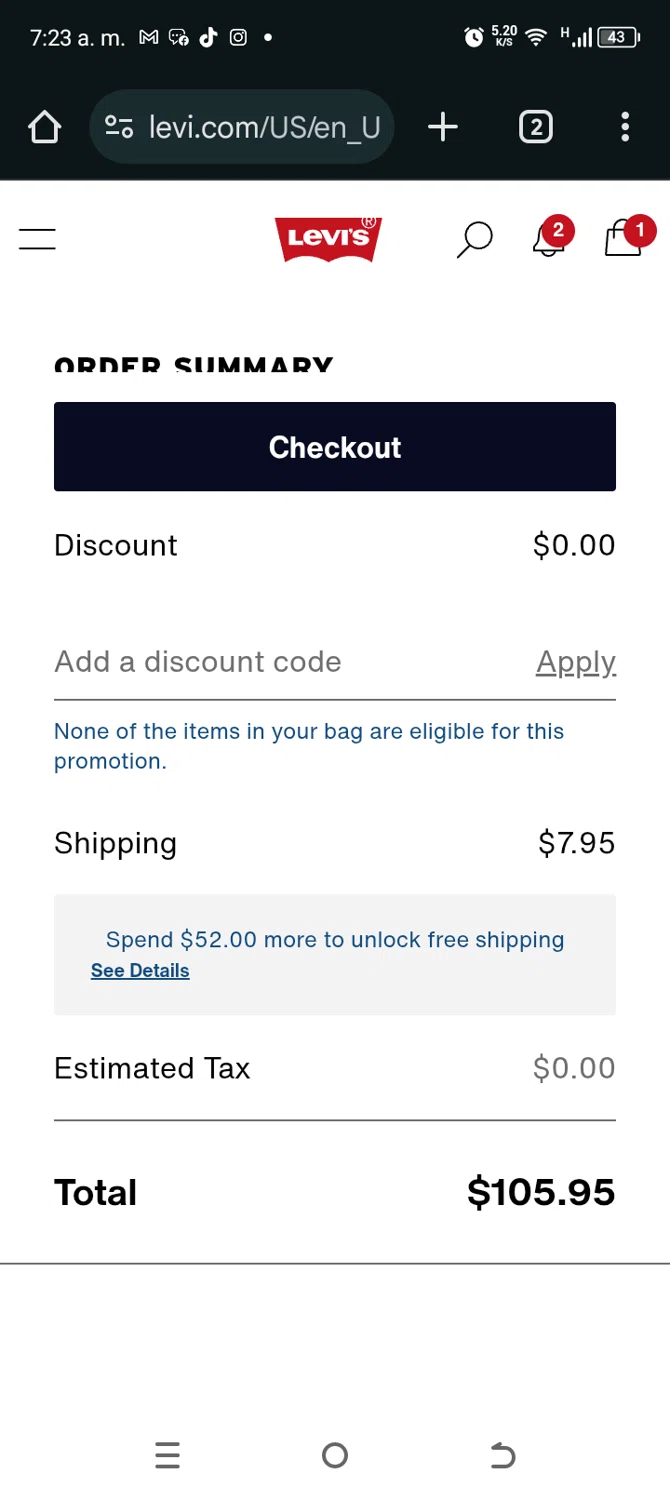View the open tabs switcher
Viewport: 670px width, 1500px height.
tap(536, 127)
